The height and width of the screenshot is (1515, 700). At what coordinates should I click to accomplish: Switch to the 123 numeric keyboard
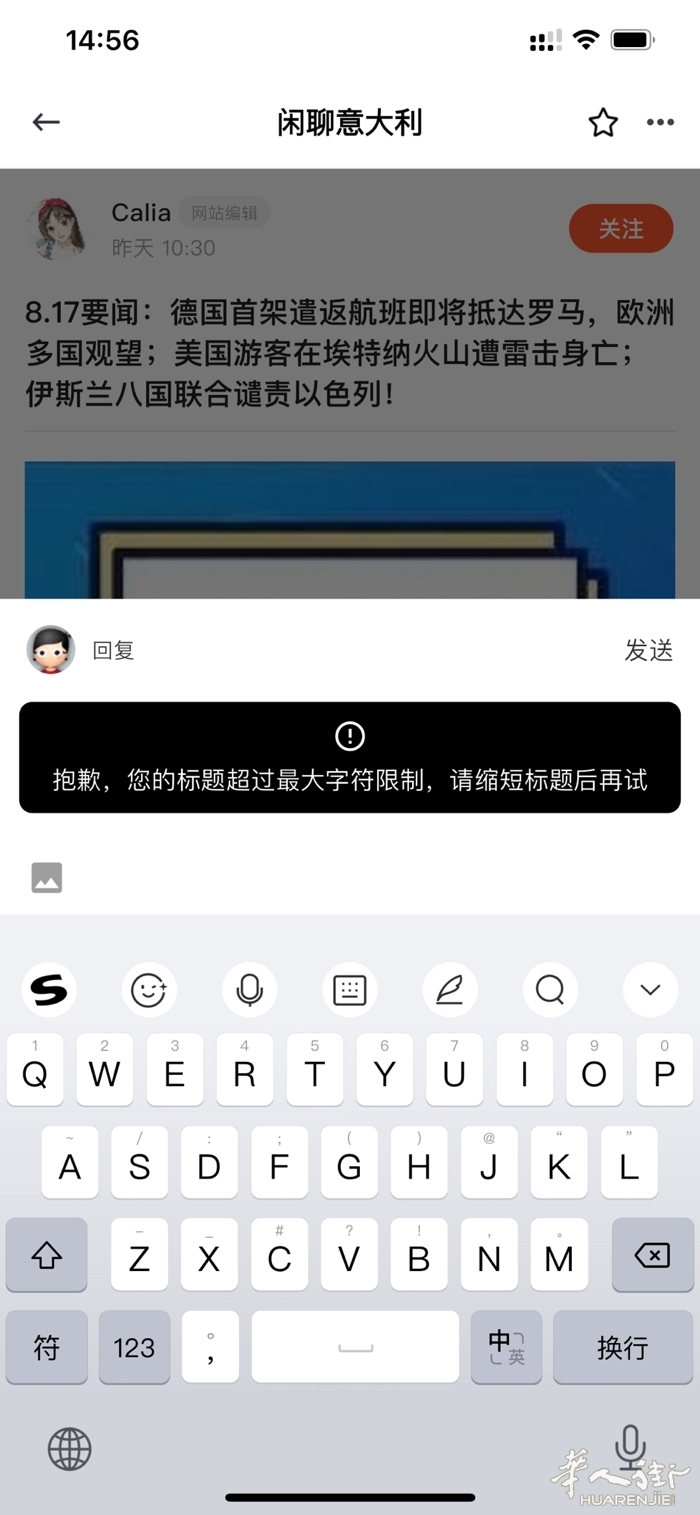click(x=134, y=1347)
